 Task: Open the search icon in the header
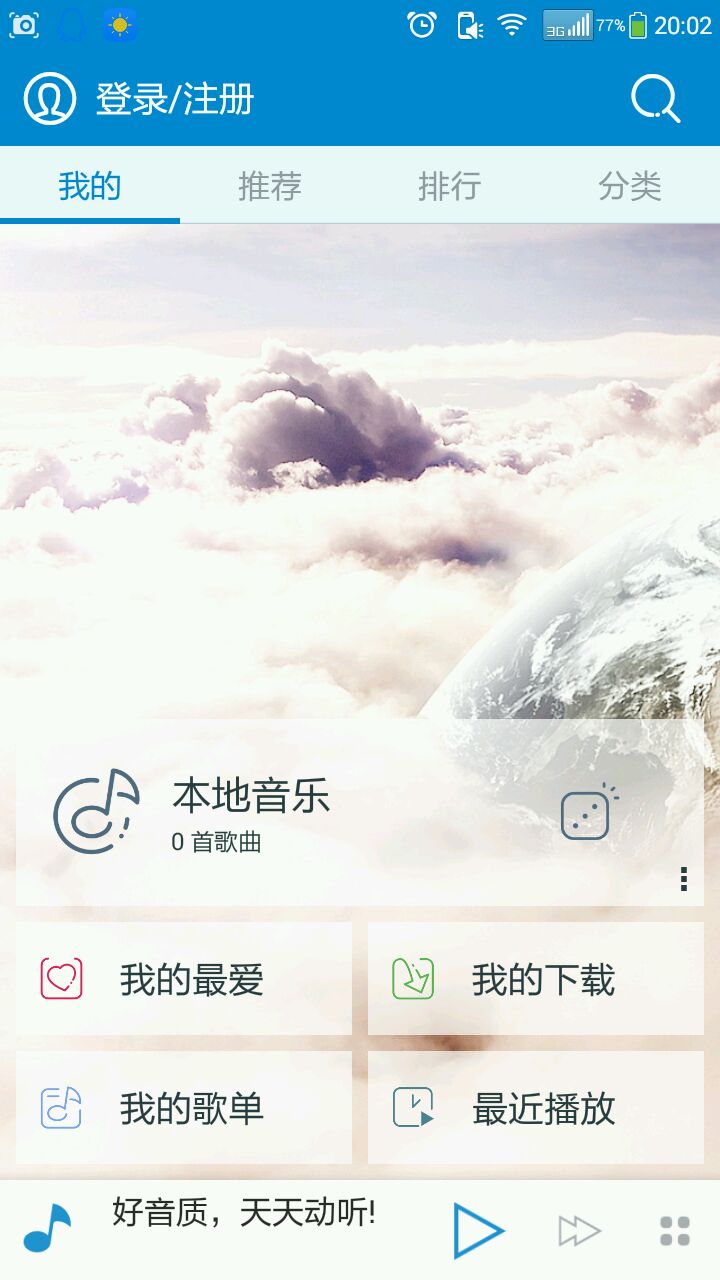point(656,99)
